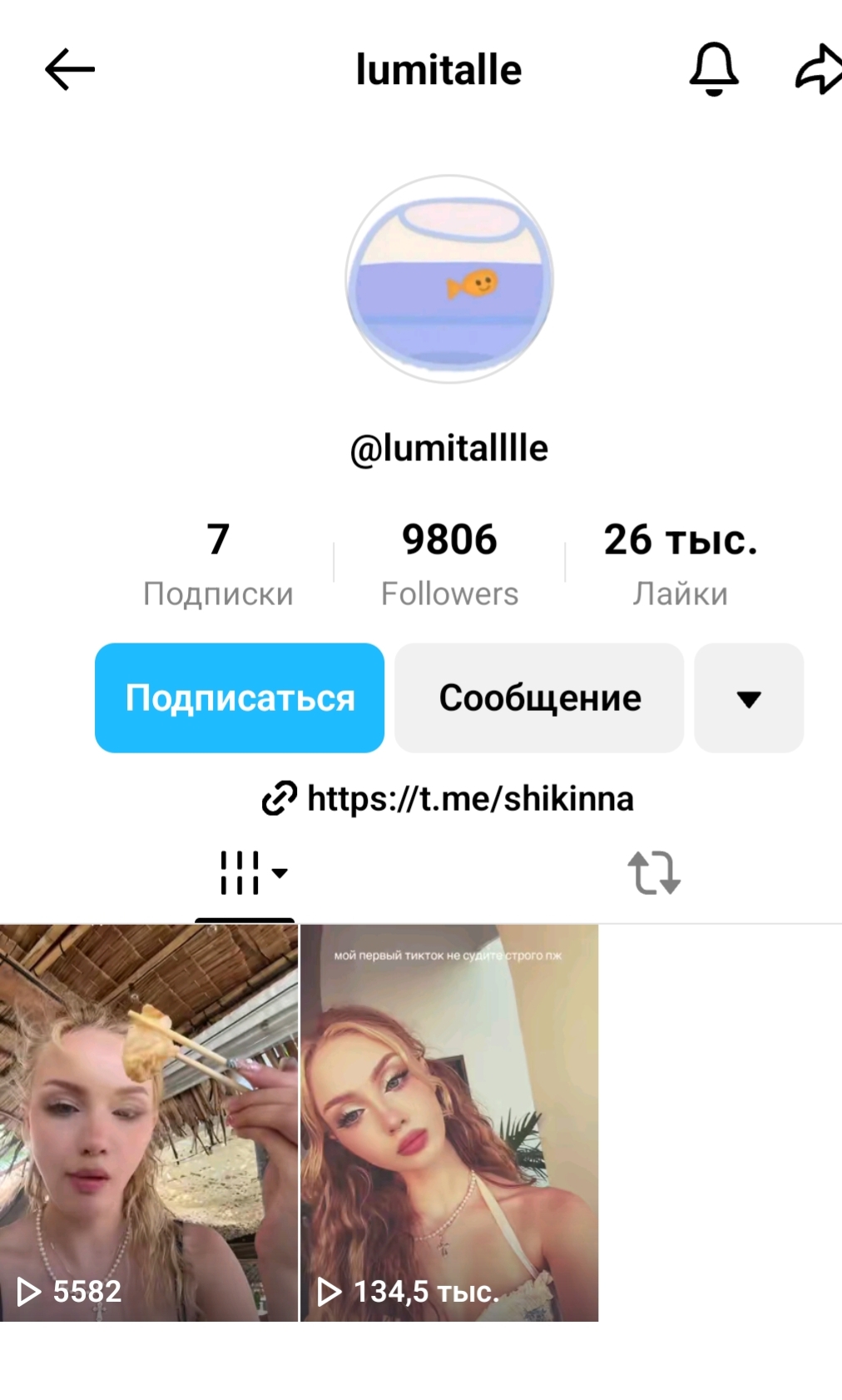Image resolution: width=842 pixels, height=1400 pixels.
Task: Switch to the reposts tab
Action: [654, 873]
